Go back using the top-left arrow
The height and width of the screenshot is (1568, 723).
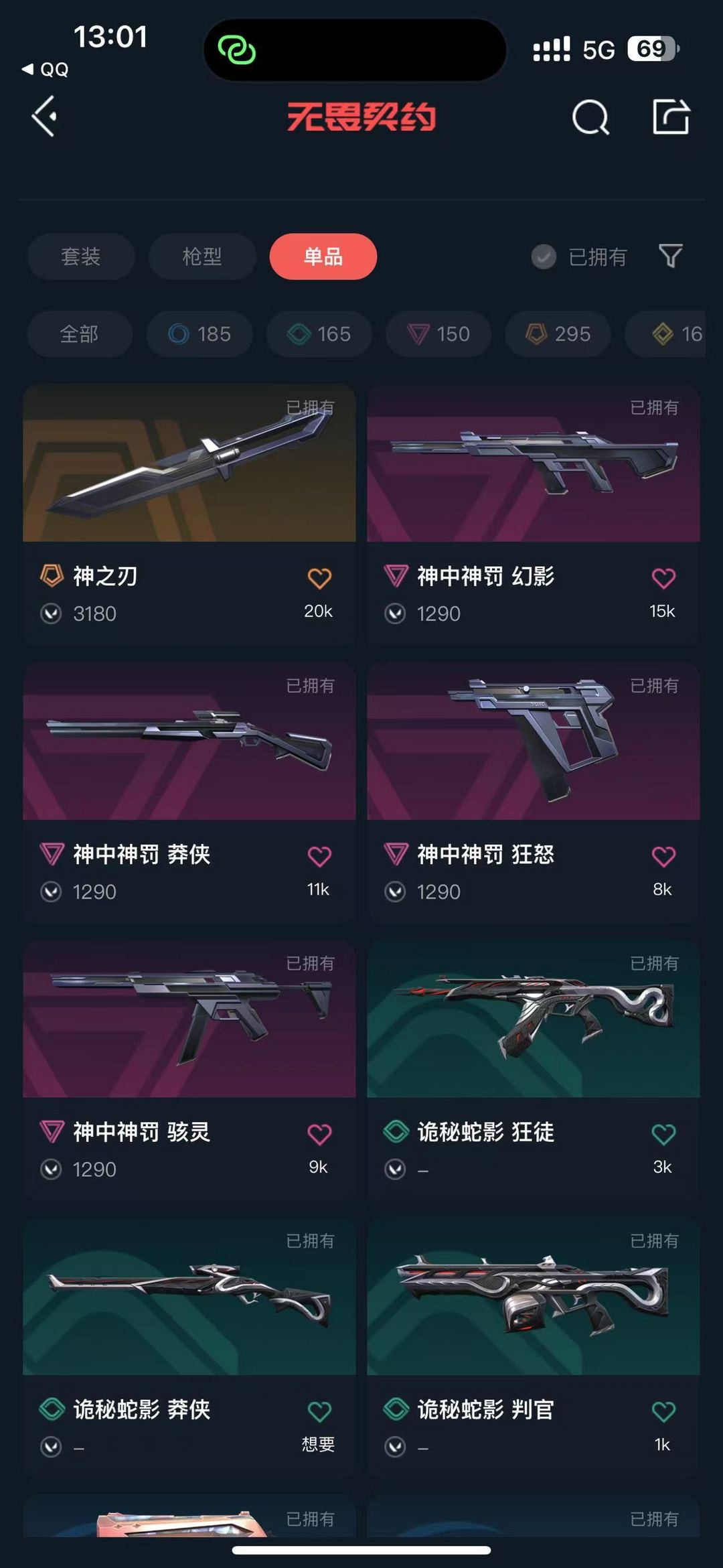coord(44,117)
